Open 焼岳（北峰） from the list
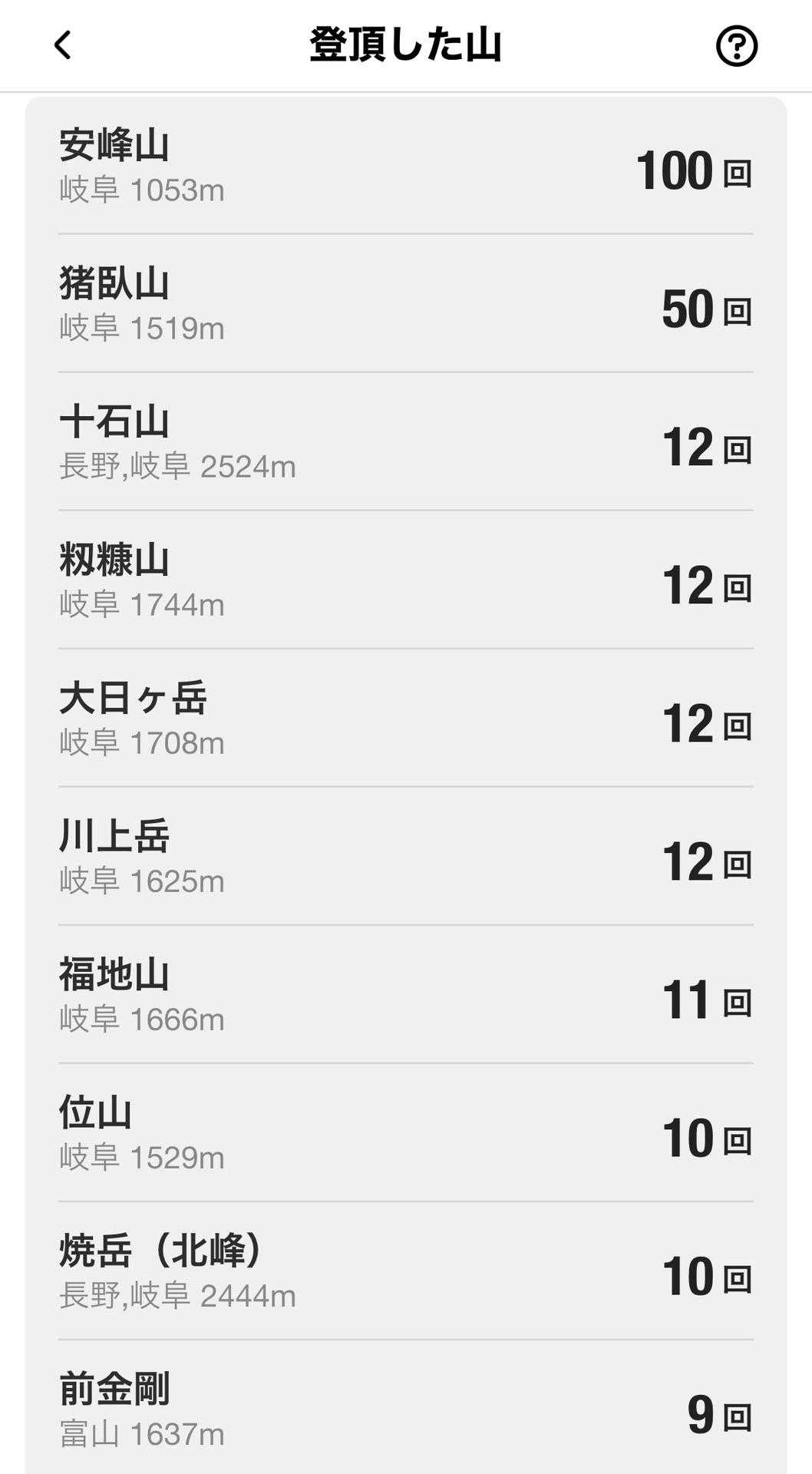Viewport: 812px width, 1474px height. pyautogui.click(x=405, y=1271)
